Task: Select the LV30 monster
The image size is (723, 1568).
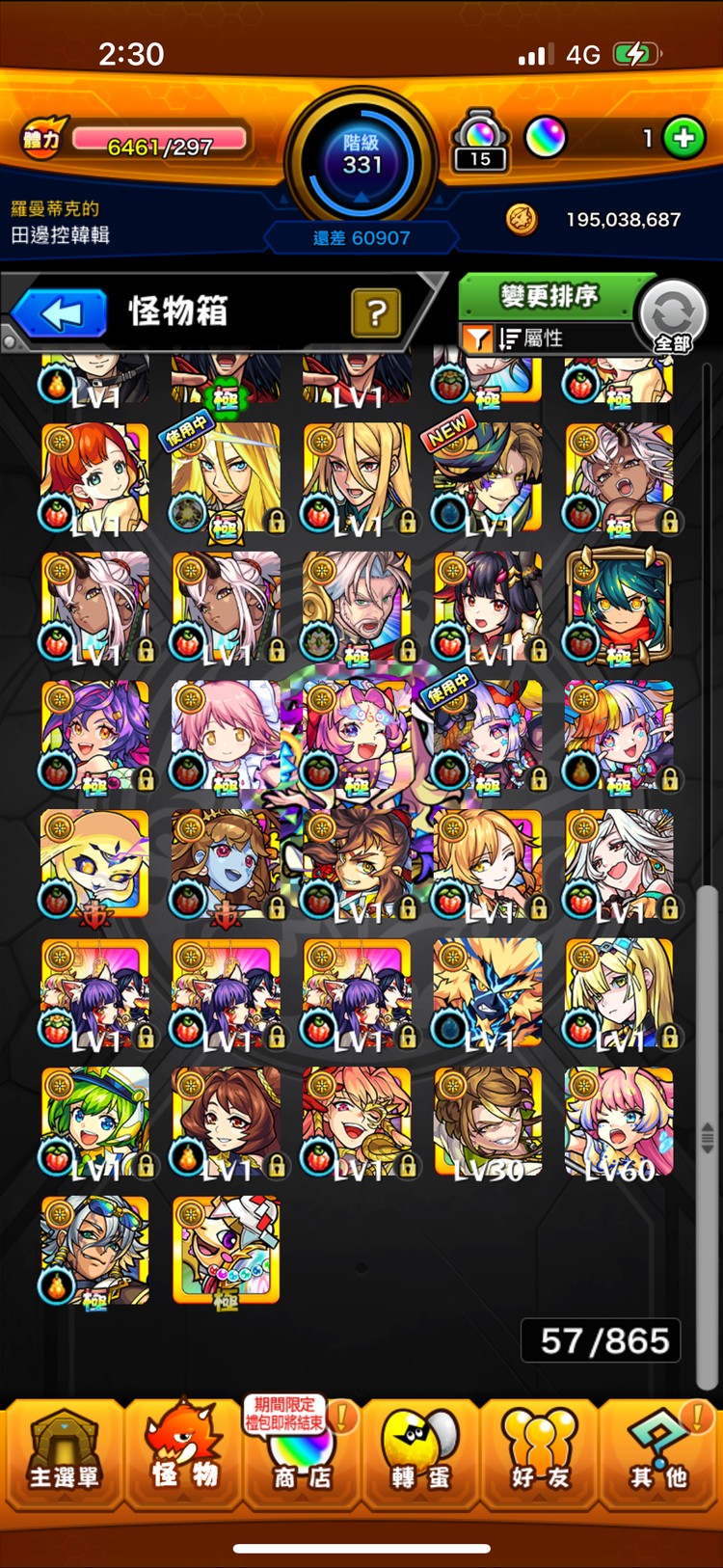Action: point(488,1122)
